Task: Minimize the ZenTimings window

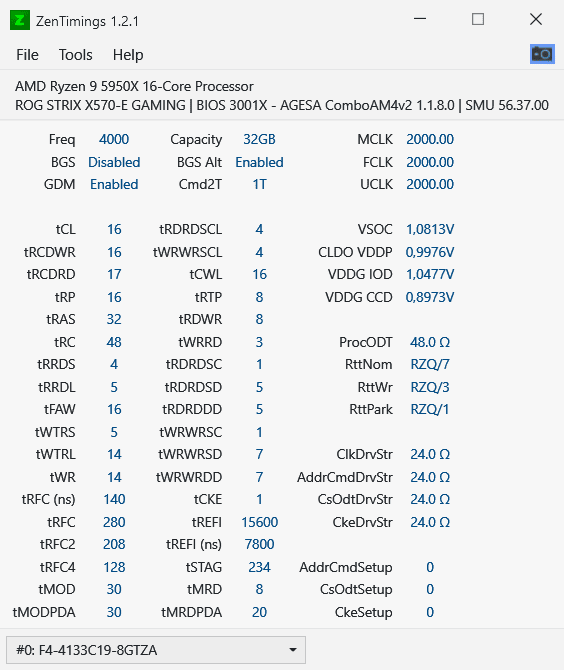Action: (420, 19)
